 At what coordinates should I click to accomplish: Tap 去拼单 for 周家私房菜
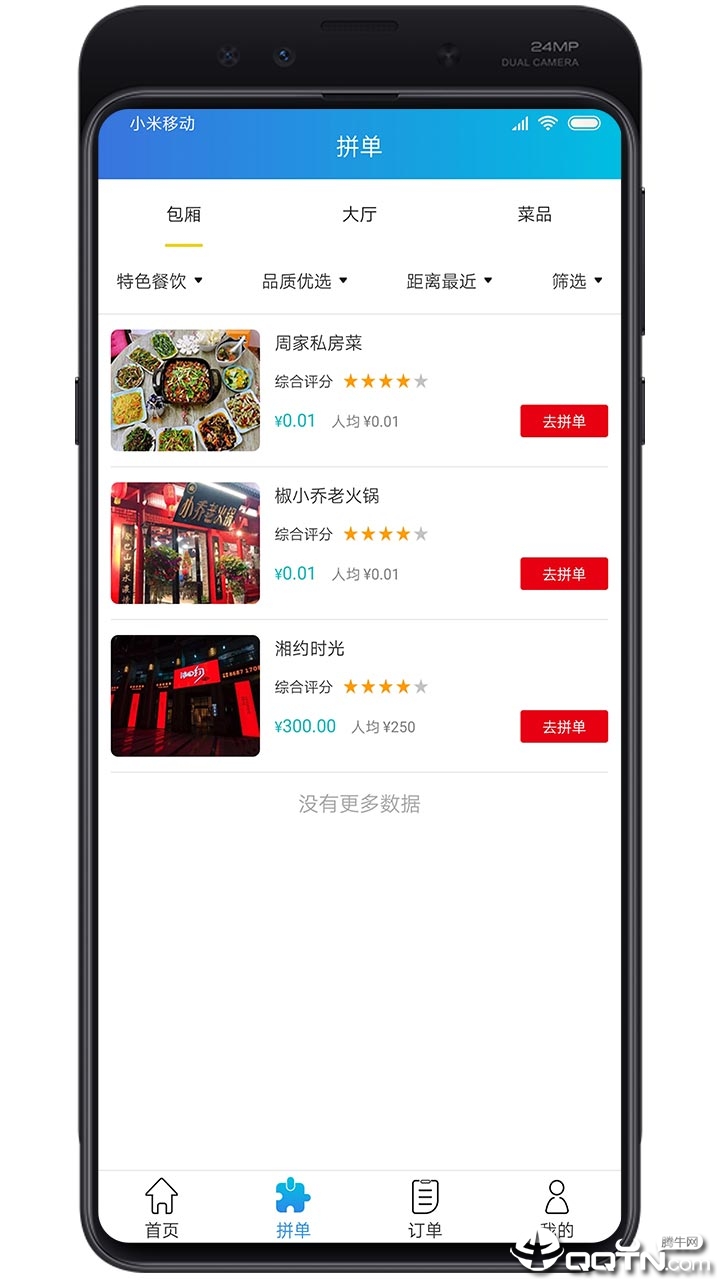[x=564, y=421]
